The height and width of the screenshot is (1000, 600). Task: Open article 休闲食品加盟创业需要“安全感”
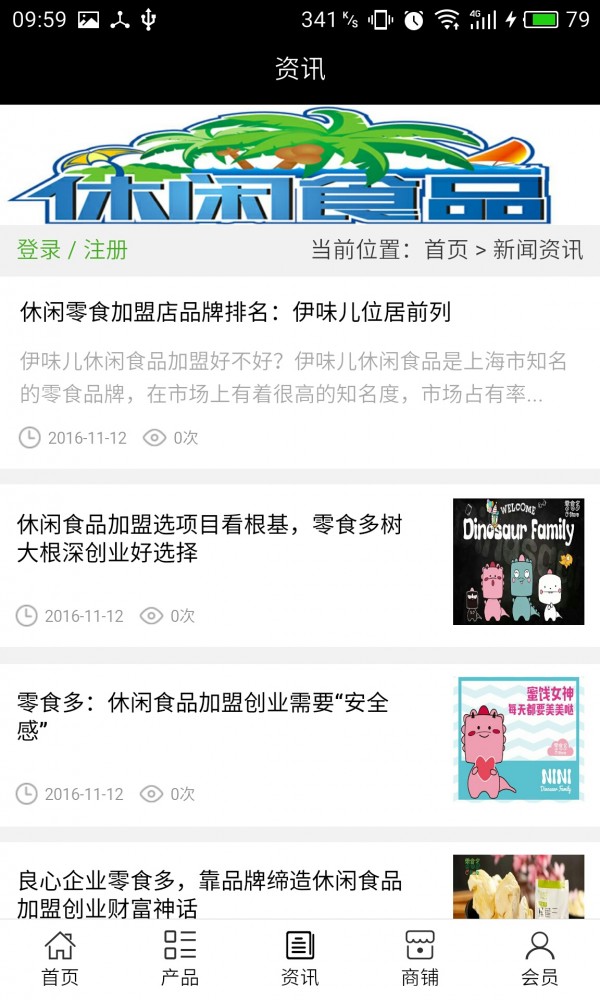pyautogui.click(x=203, y=716)
